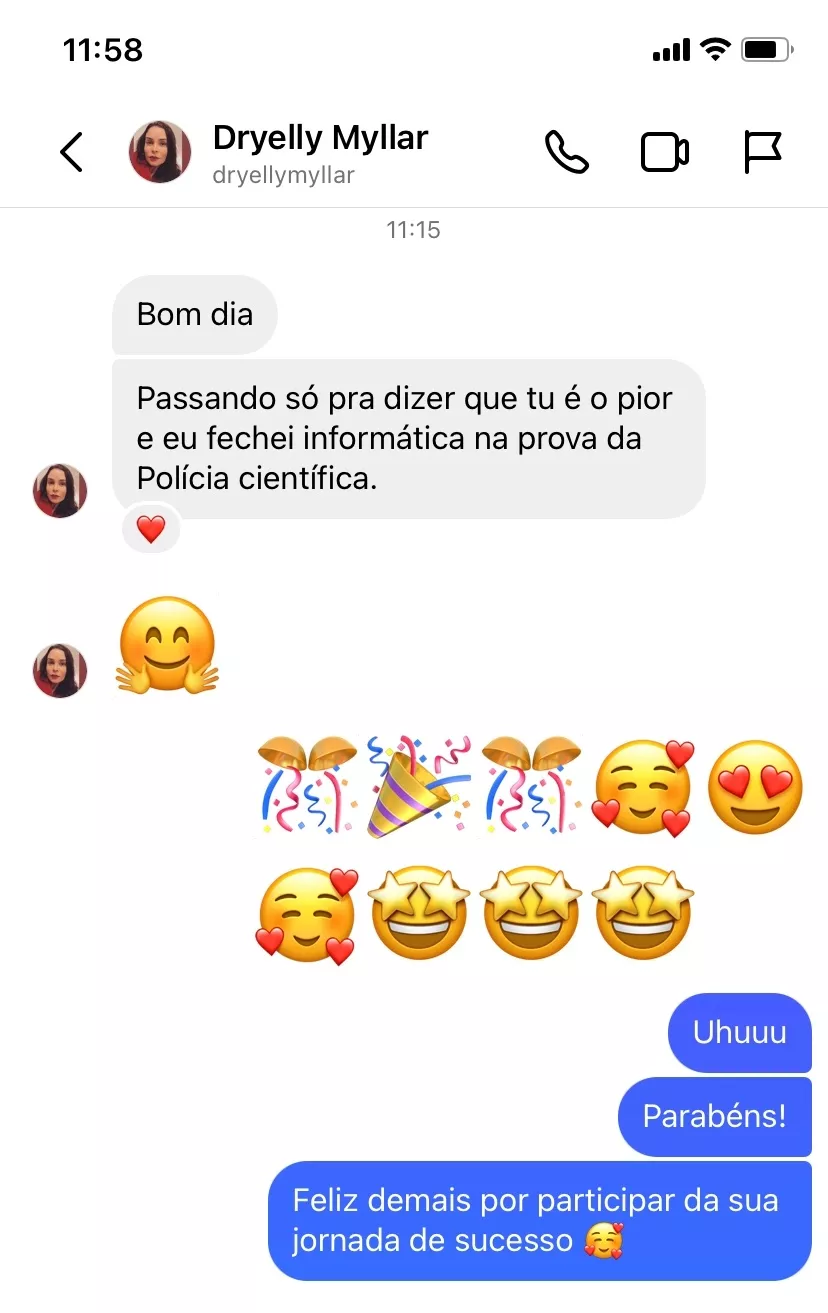Viewport: 828px width, 1313px height.
Task: Start a voice call with Dryelly Myllar
Action: pos(566,153)
